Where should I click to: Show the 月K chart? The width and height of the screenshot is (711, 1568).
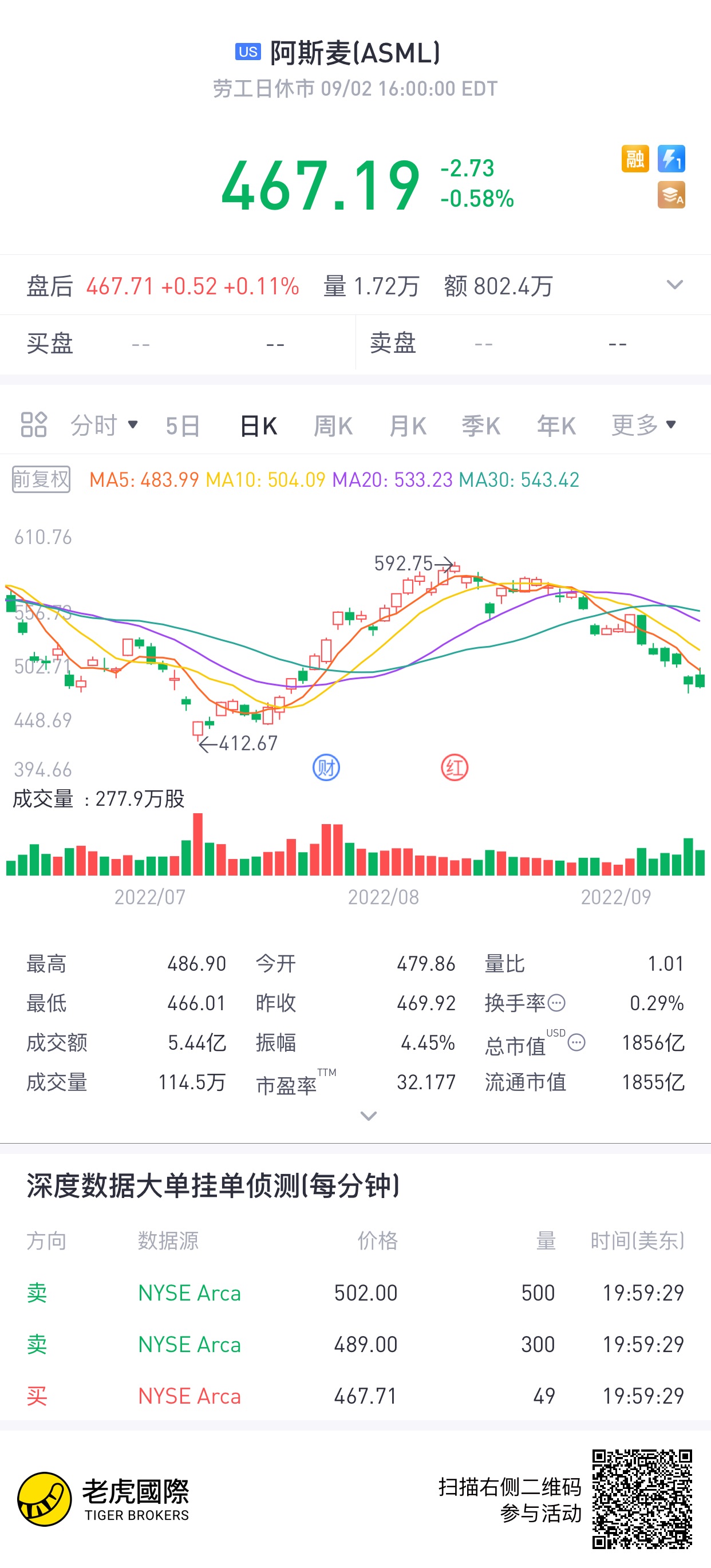point(408,426)
